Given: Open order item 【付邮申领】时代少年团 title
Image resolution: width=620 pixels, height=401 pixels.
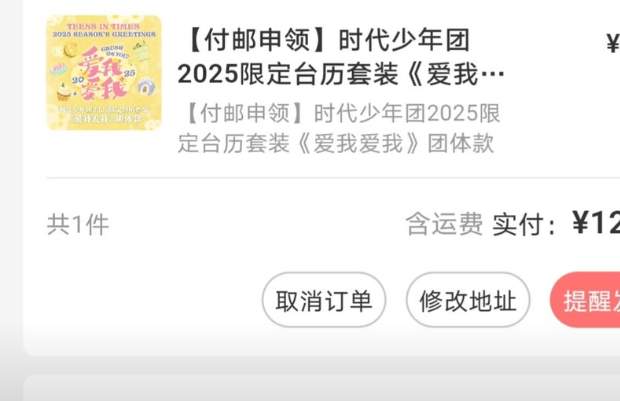Looking at the screenshot, I should (x=341, y=57).
